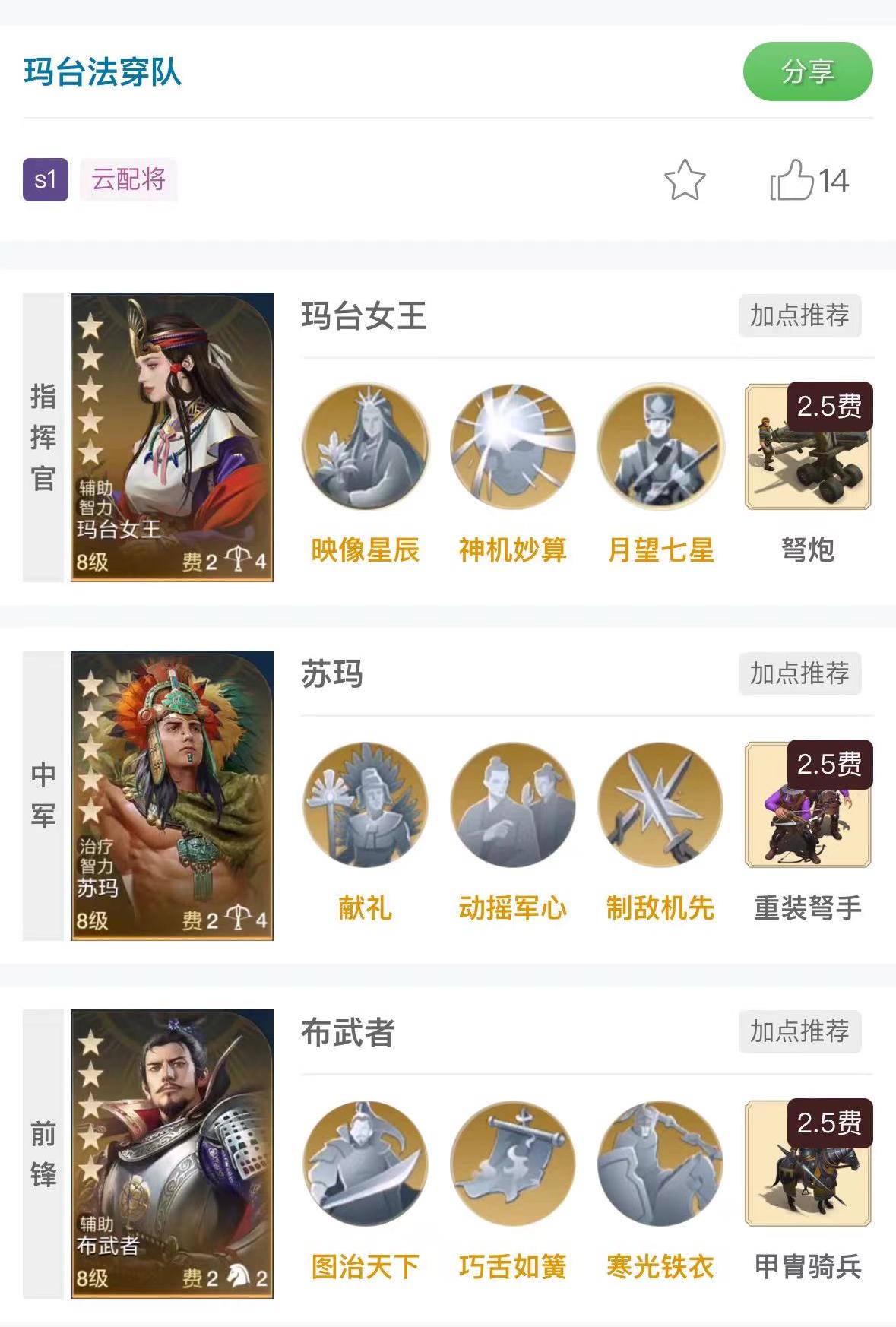896x1327 pixels.
Task: Open the 甲胄骑兵 troop card
Action: (808, 1163)
